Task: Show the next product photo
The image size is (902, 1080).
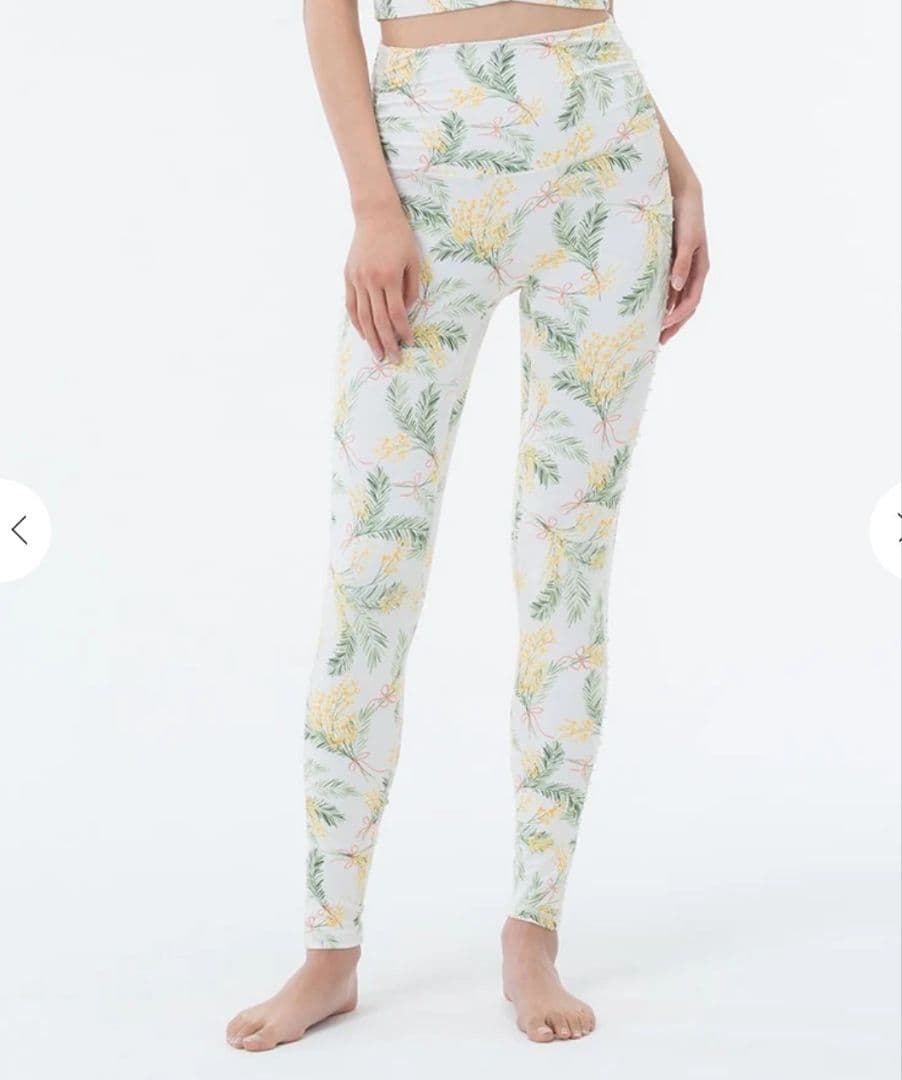Action: click(888, 530)
